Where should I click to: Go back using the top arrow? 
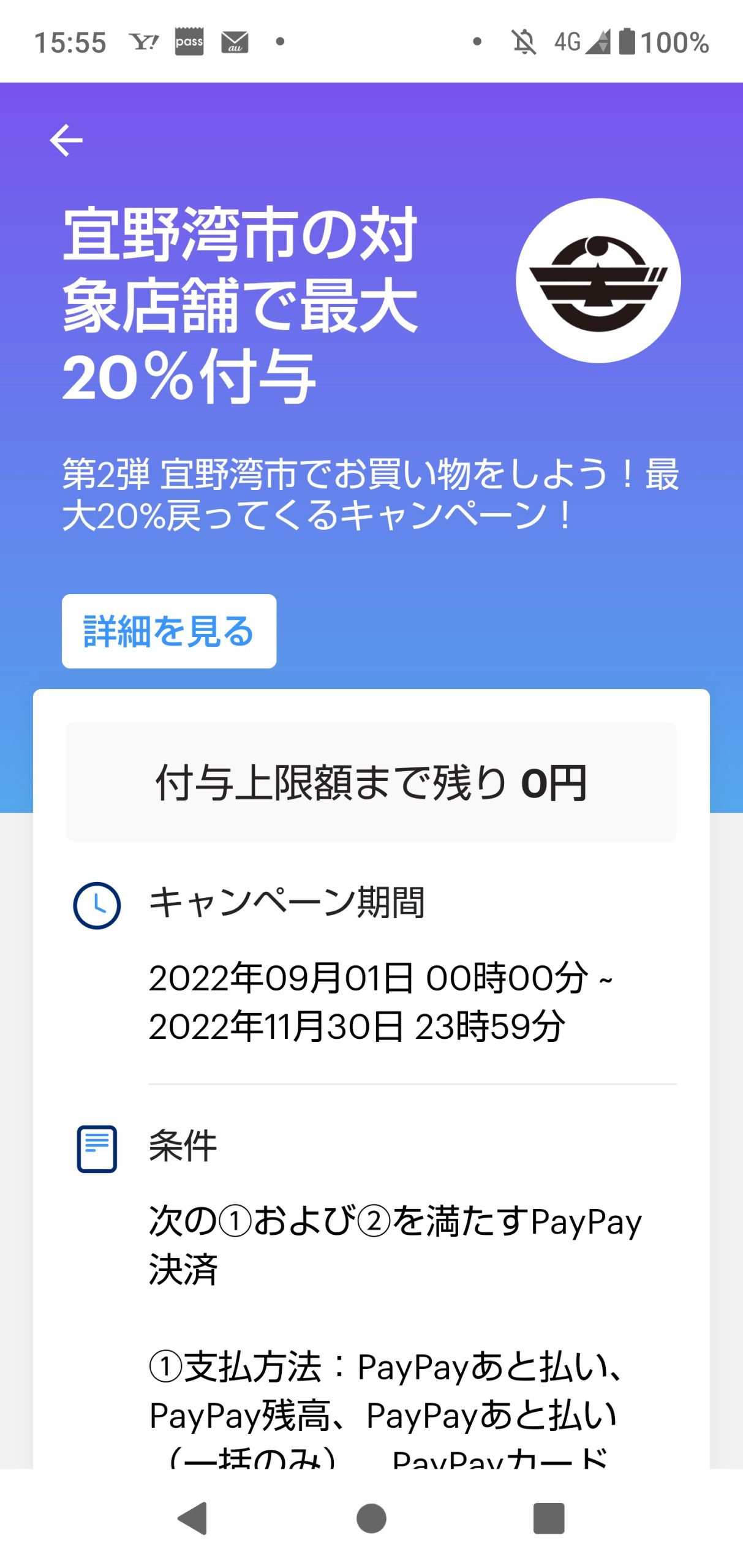(66, 140)
